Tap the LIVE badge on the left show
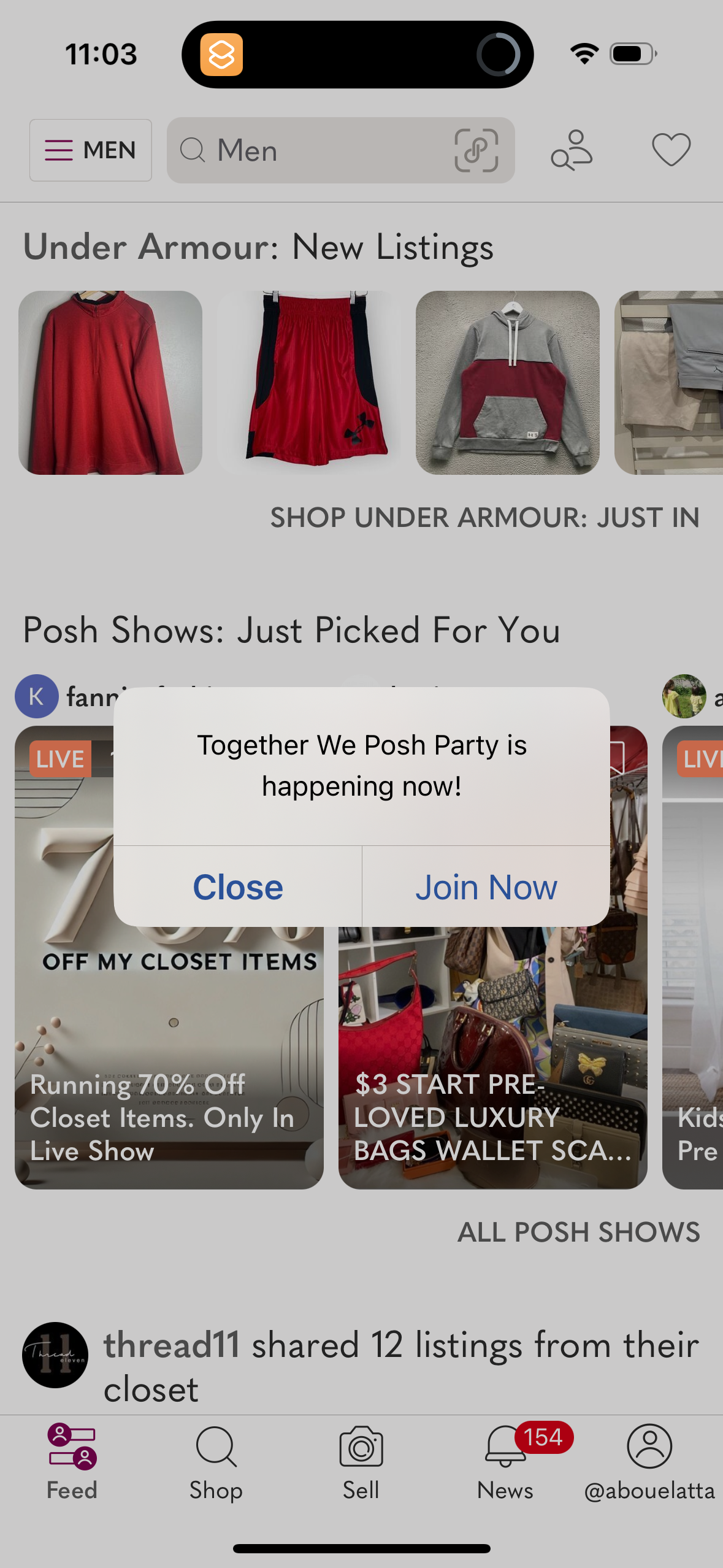The height and width of the screenshot is (1568, 723). [59, 759]
